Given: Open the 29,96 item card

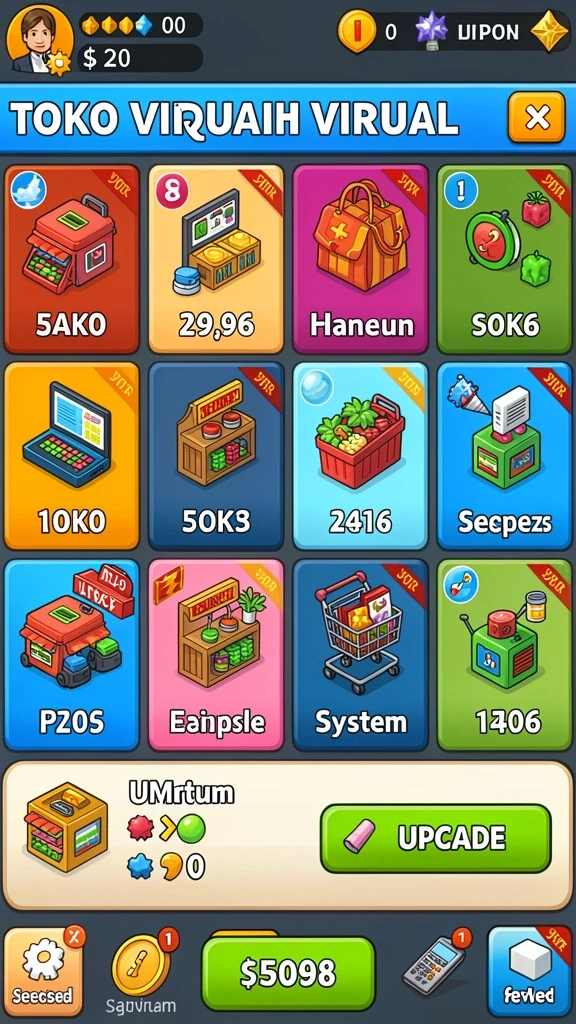Looking at the screenshot, I should [x=216, y=259].
